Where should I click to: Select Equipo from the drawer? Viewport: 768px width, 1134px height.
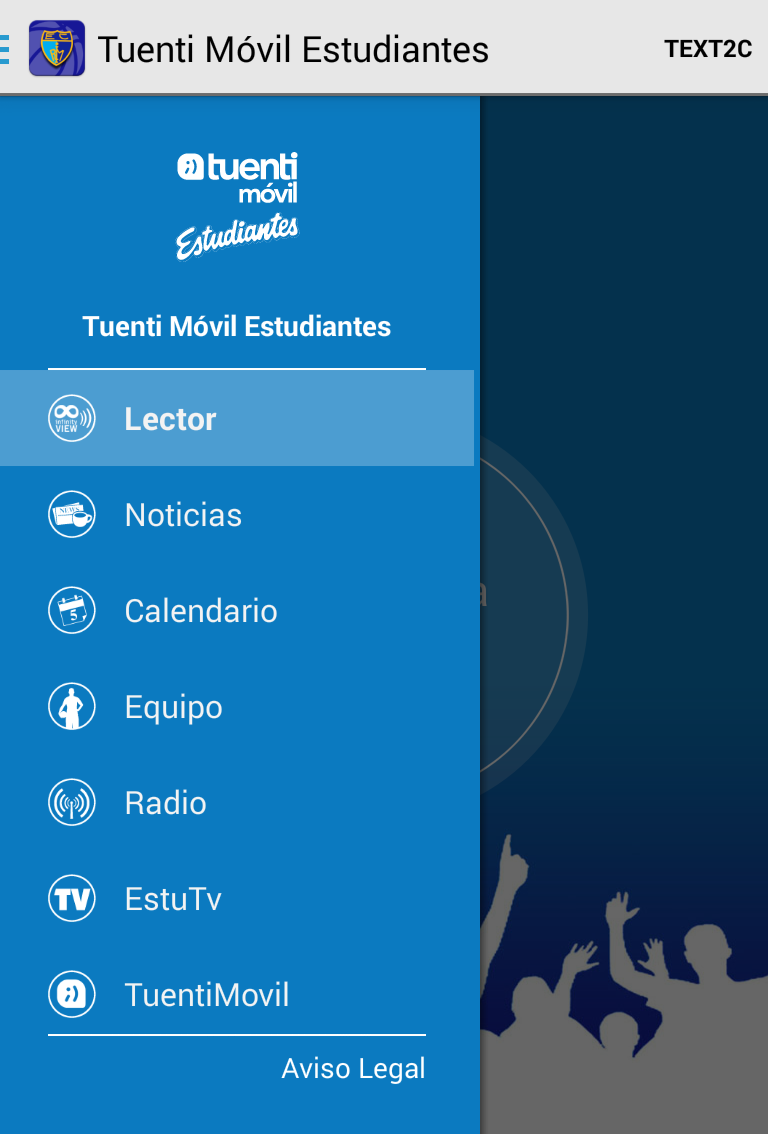[236, 707]
